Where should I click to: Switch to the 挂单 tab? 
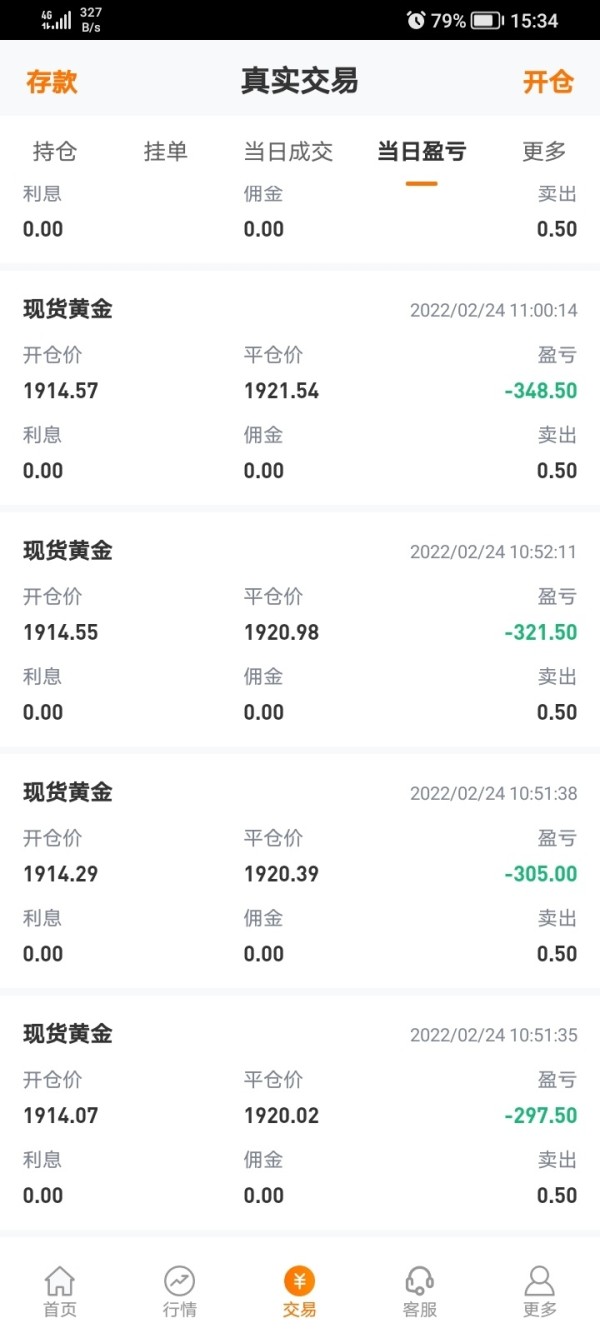[166, 151]
